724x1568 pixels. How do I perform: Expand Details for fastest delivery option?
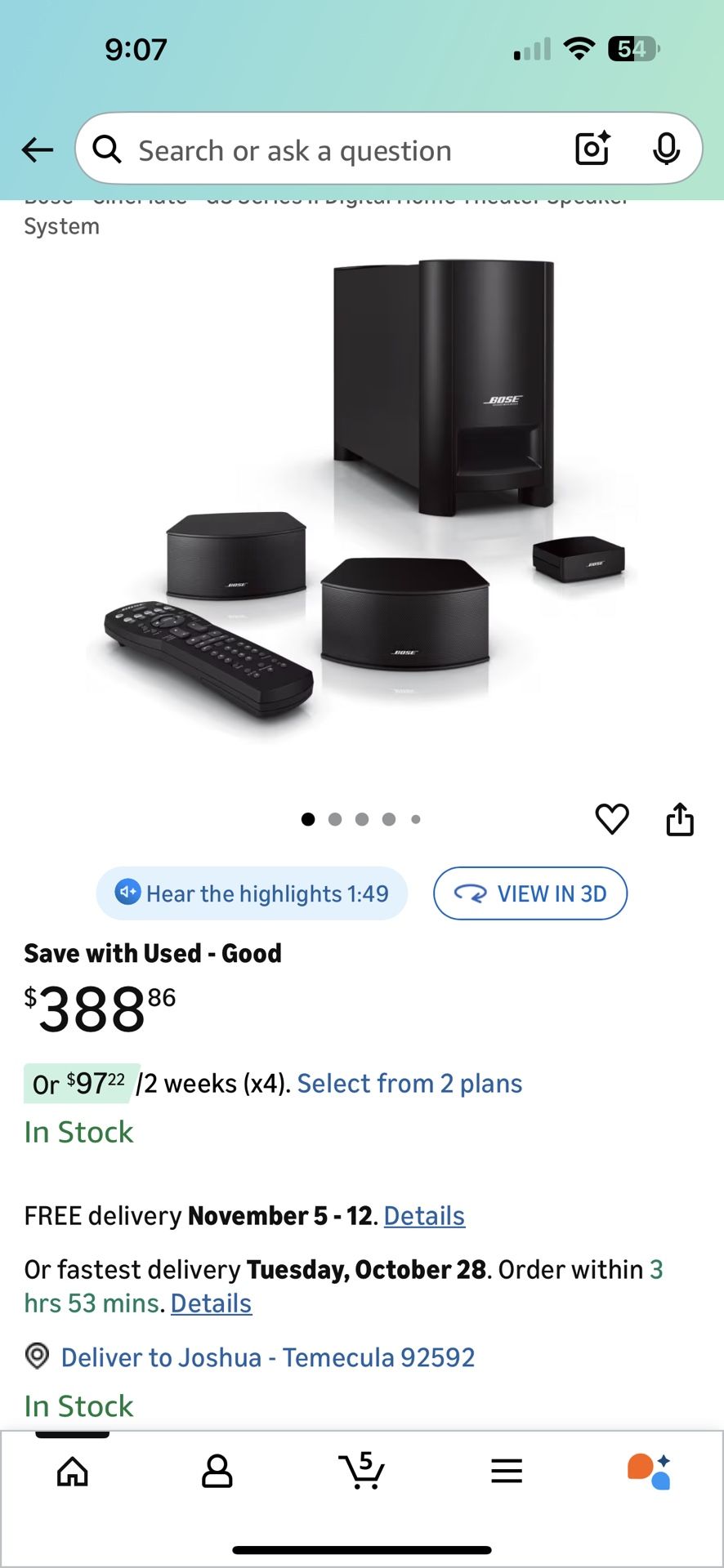click(x=211, y=1303)
